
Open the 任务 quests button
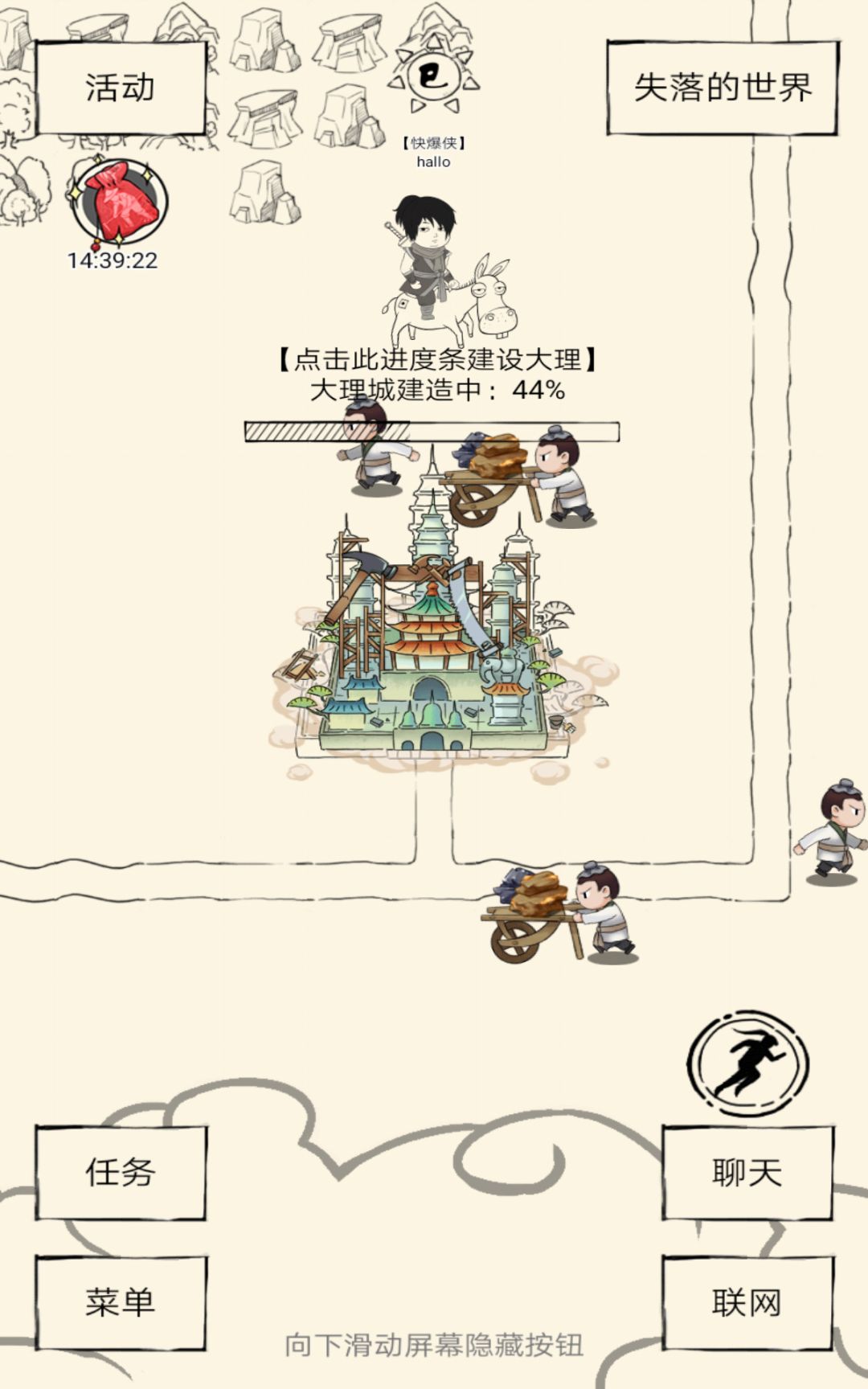[121, 1173]
